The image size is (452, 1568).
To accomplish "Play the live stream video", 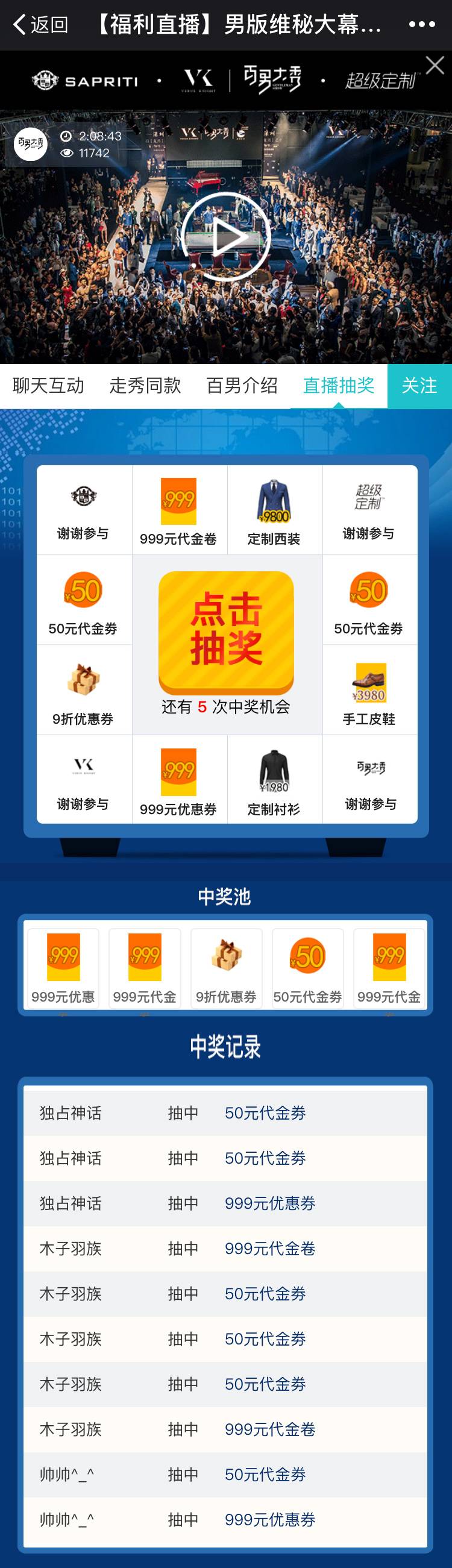I will point(225,237).
